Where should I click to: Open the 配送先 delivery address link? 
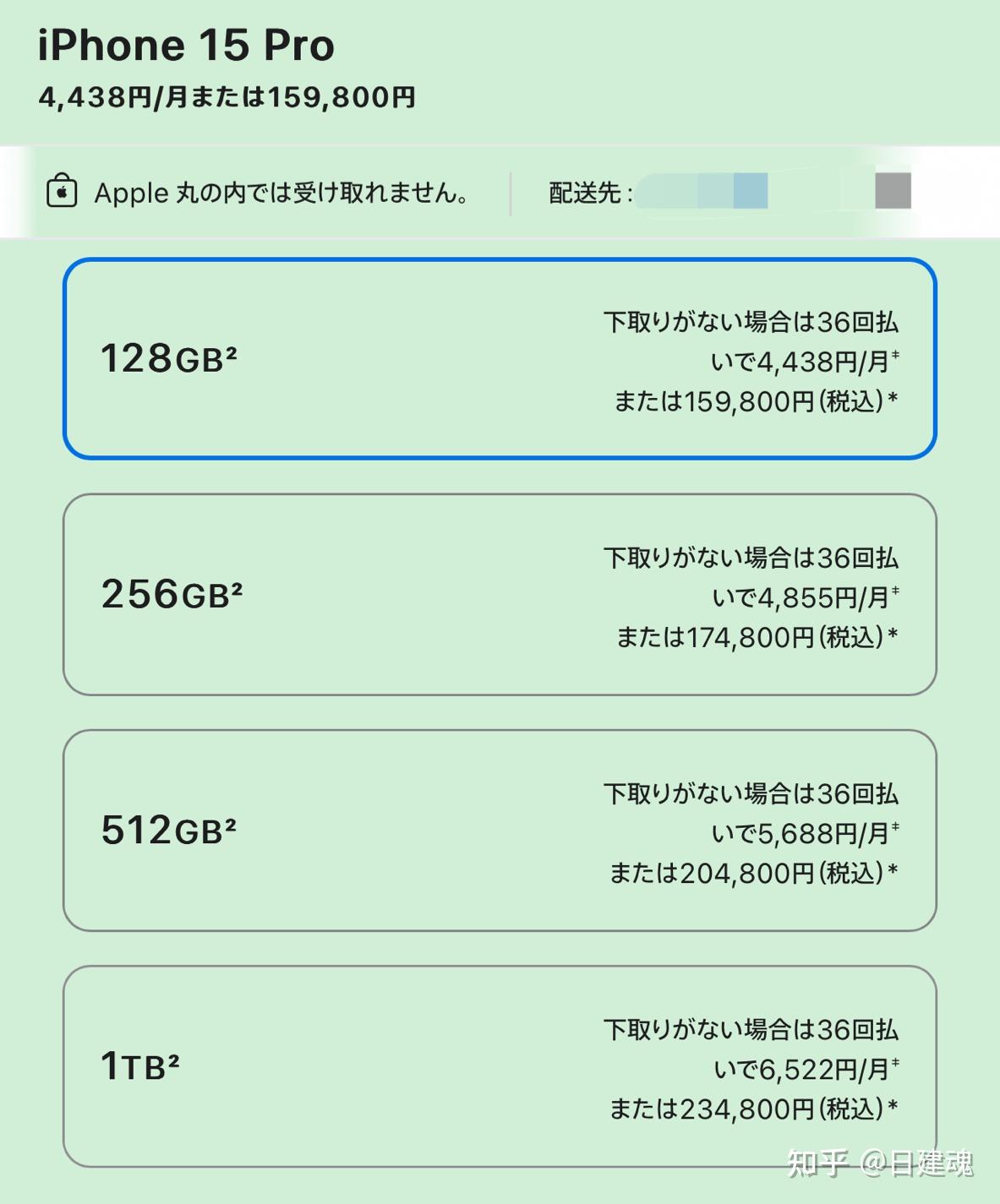click(587, 193)
